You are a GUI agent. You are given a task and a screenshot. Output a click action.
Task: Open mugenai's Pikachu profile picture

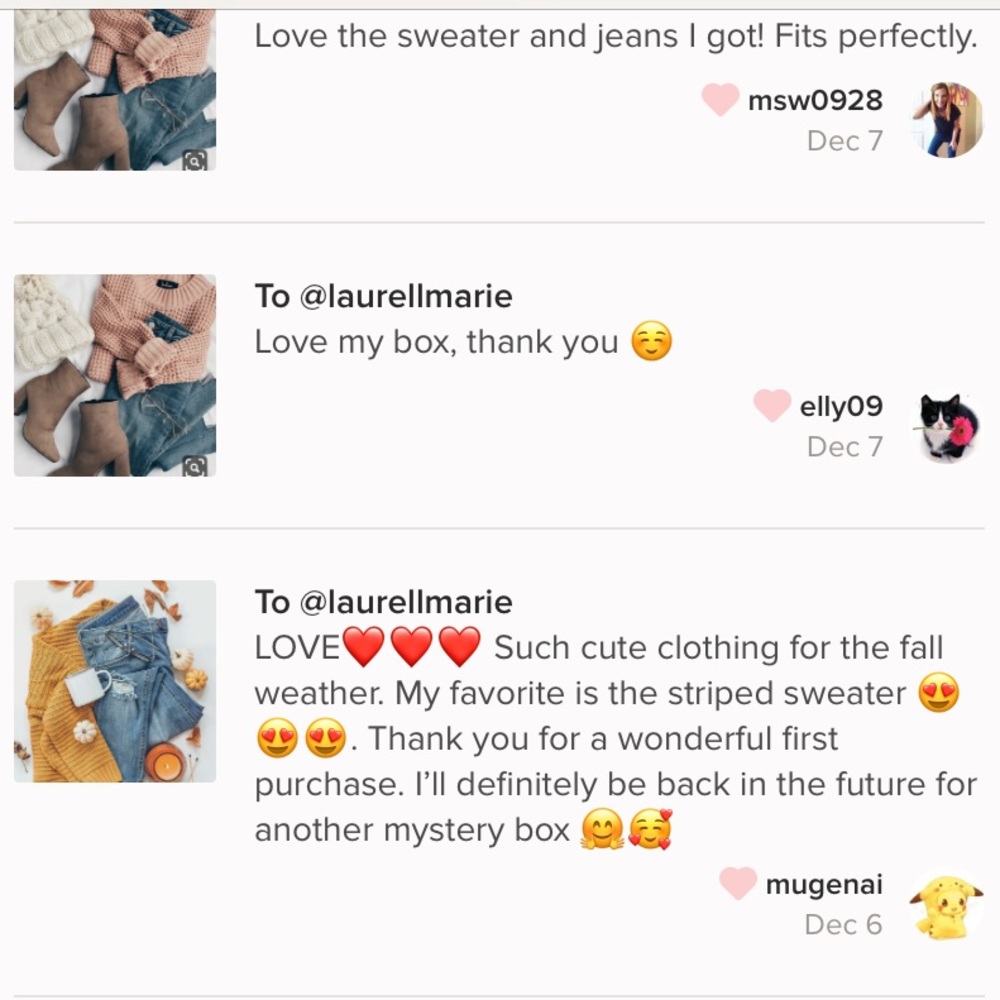point(947,905)
